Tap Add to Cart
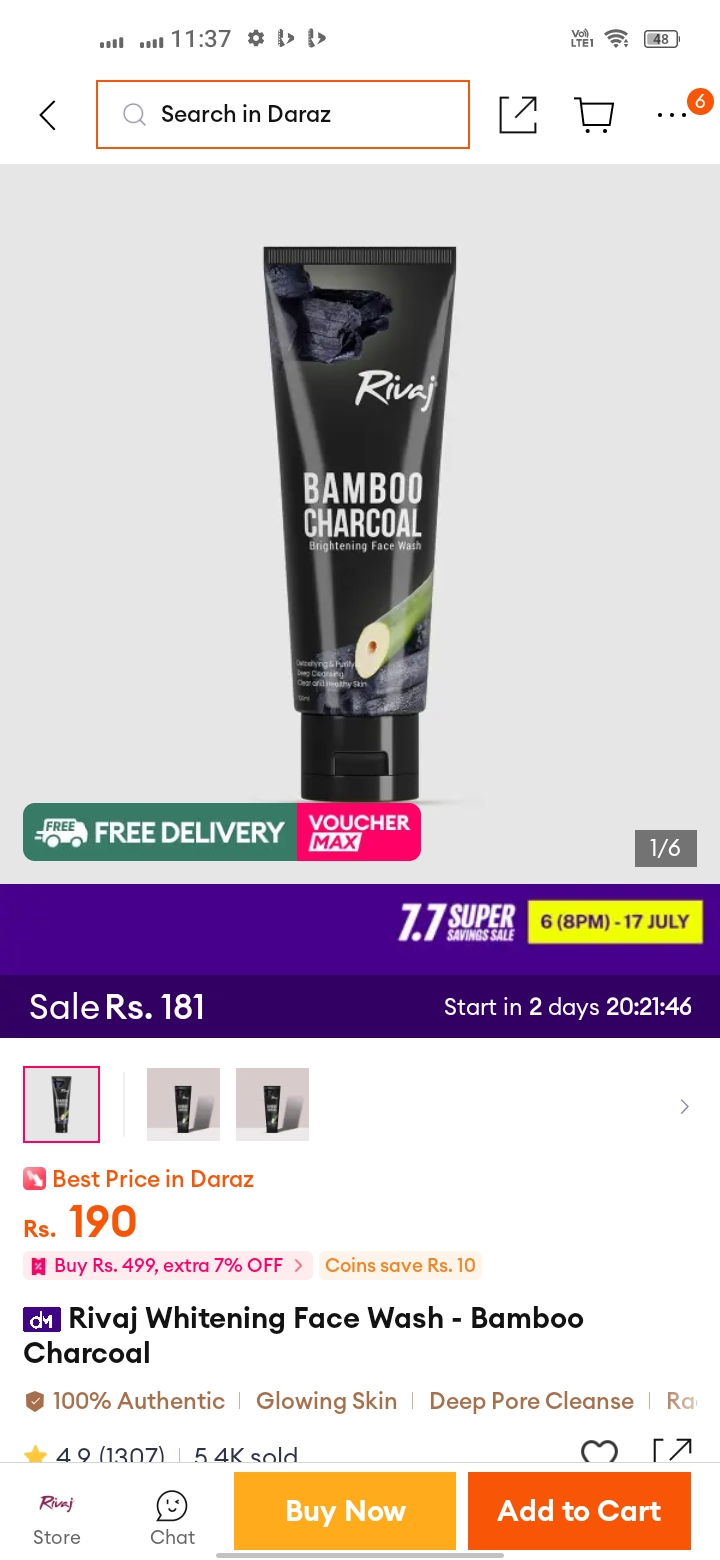Screen dimensions: 720x1560 click(x=579, y=1510)
